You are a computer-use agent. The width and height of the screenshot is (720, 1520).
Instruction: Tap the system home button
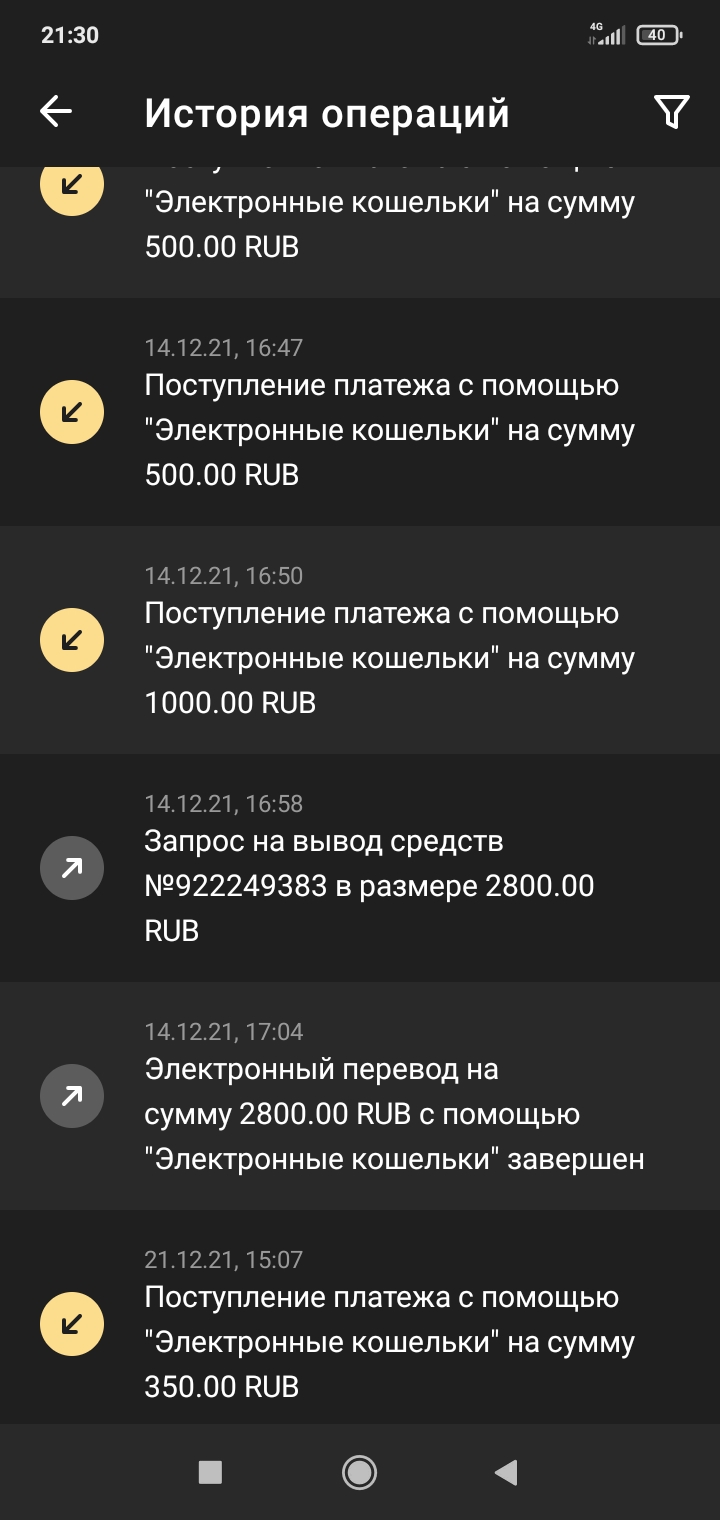(x=359, y=1472)
